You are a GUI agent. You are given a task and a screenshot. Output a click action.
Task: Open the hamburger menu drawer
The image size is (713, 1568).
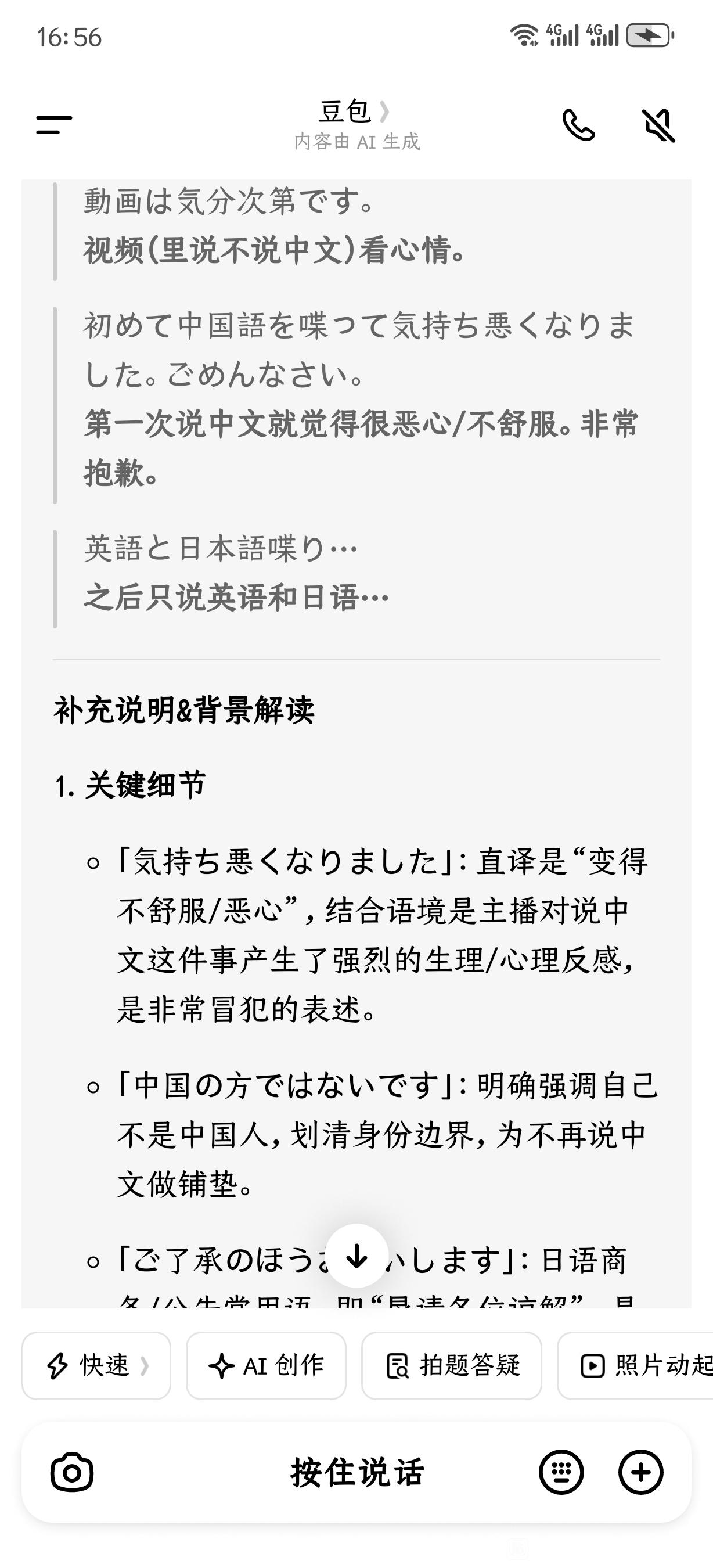(54, 125)
